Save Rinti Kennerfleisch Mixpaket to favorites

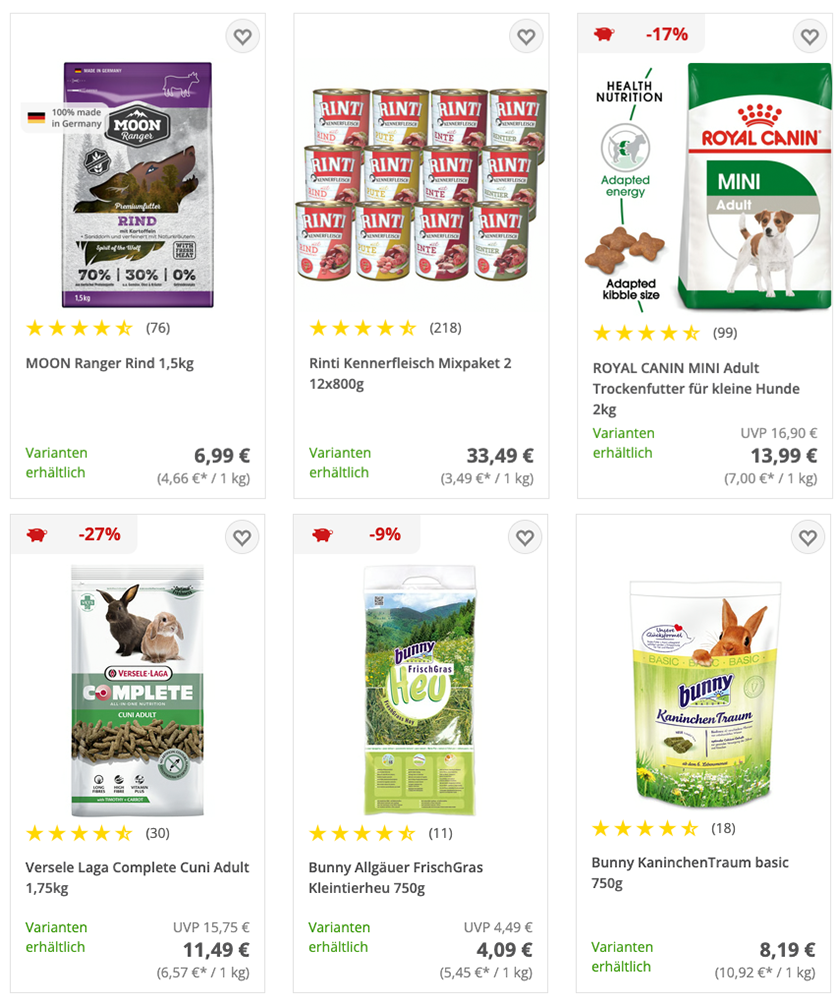pyautogui.click(x=525, y=37)
